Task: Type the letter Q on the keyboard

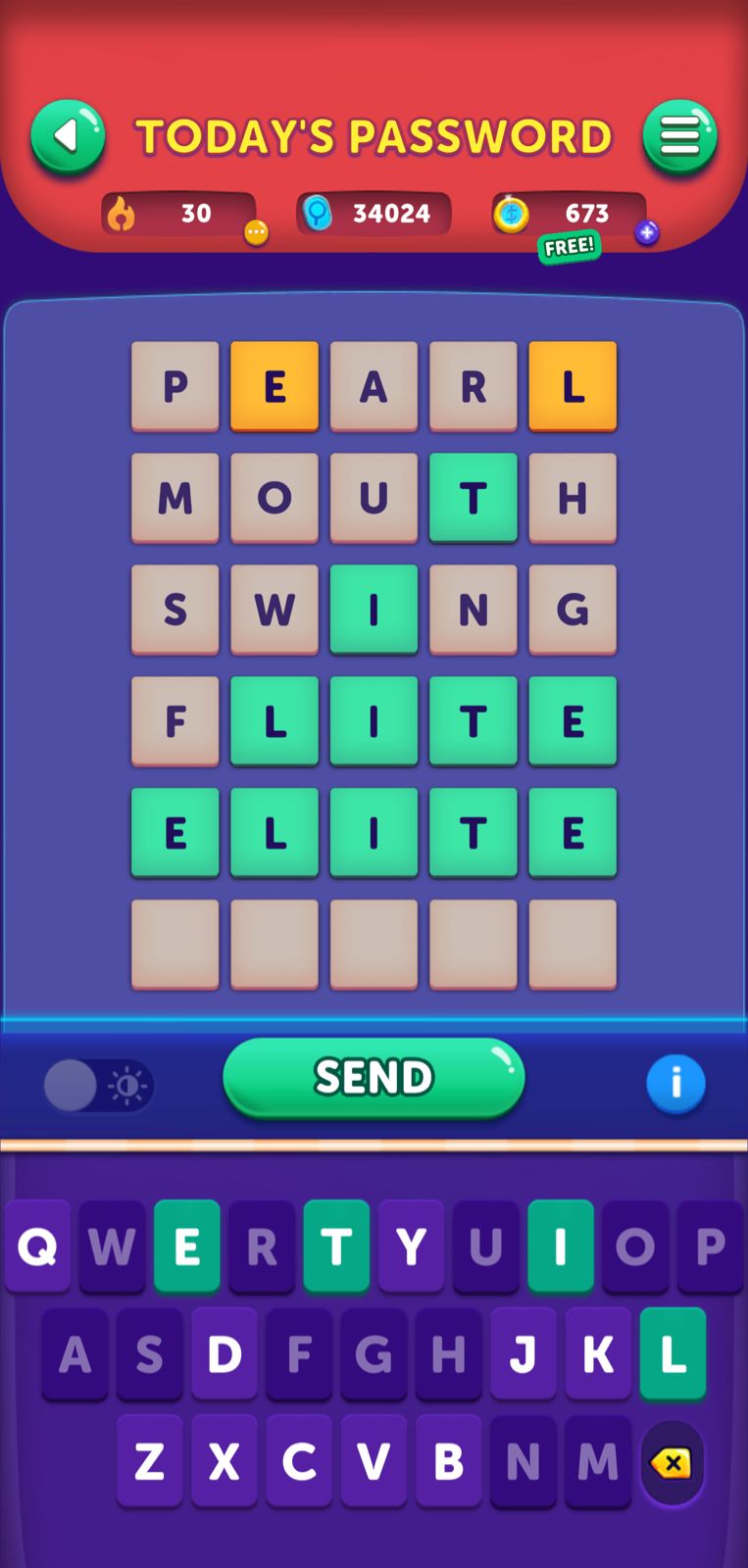Action: click(37, 1247)
